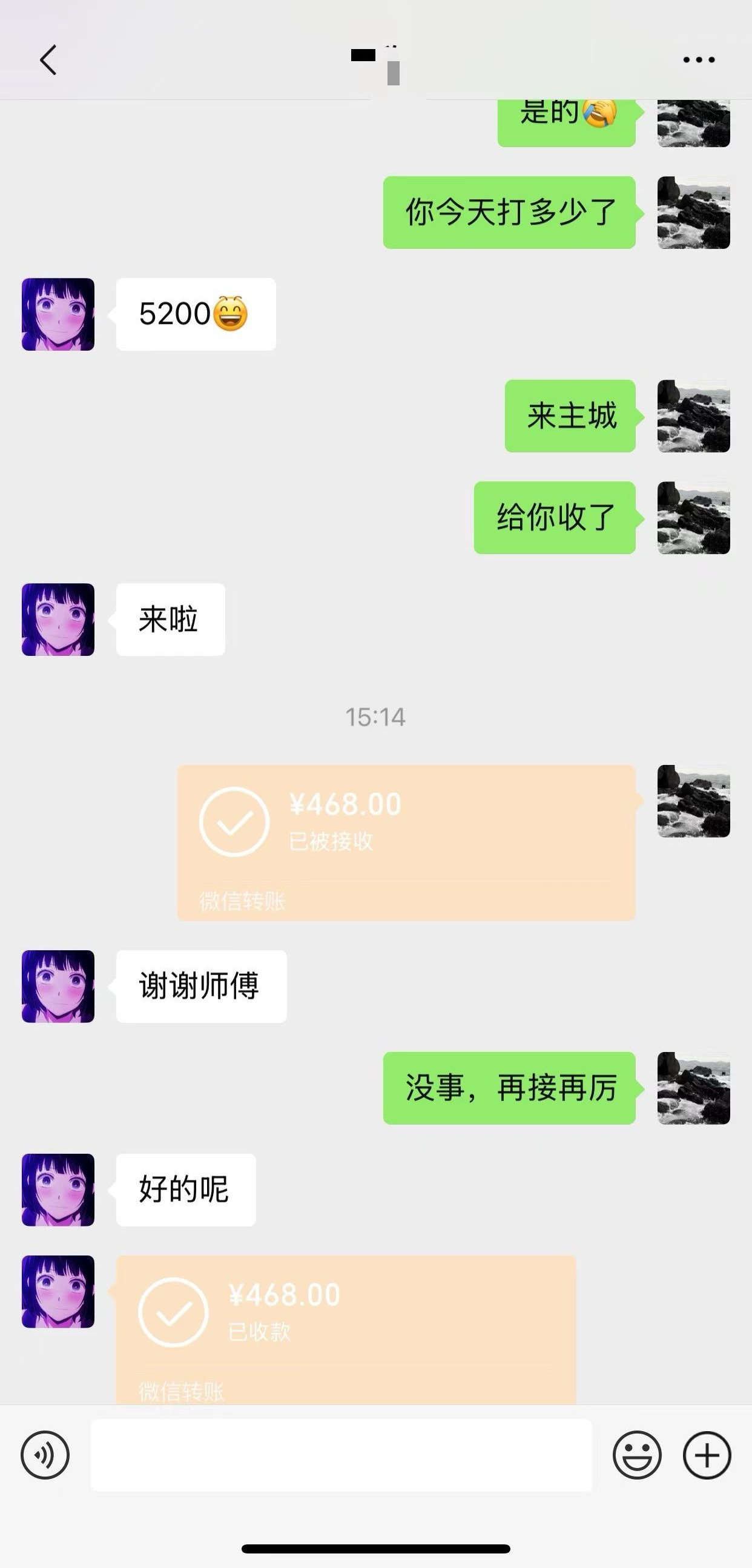Open chat options via three-dot menu
752x1568 pixels.
698,59
